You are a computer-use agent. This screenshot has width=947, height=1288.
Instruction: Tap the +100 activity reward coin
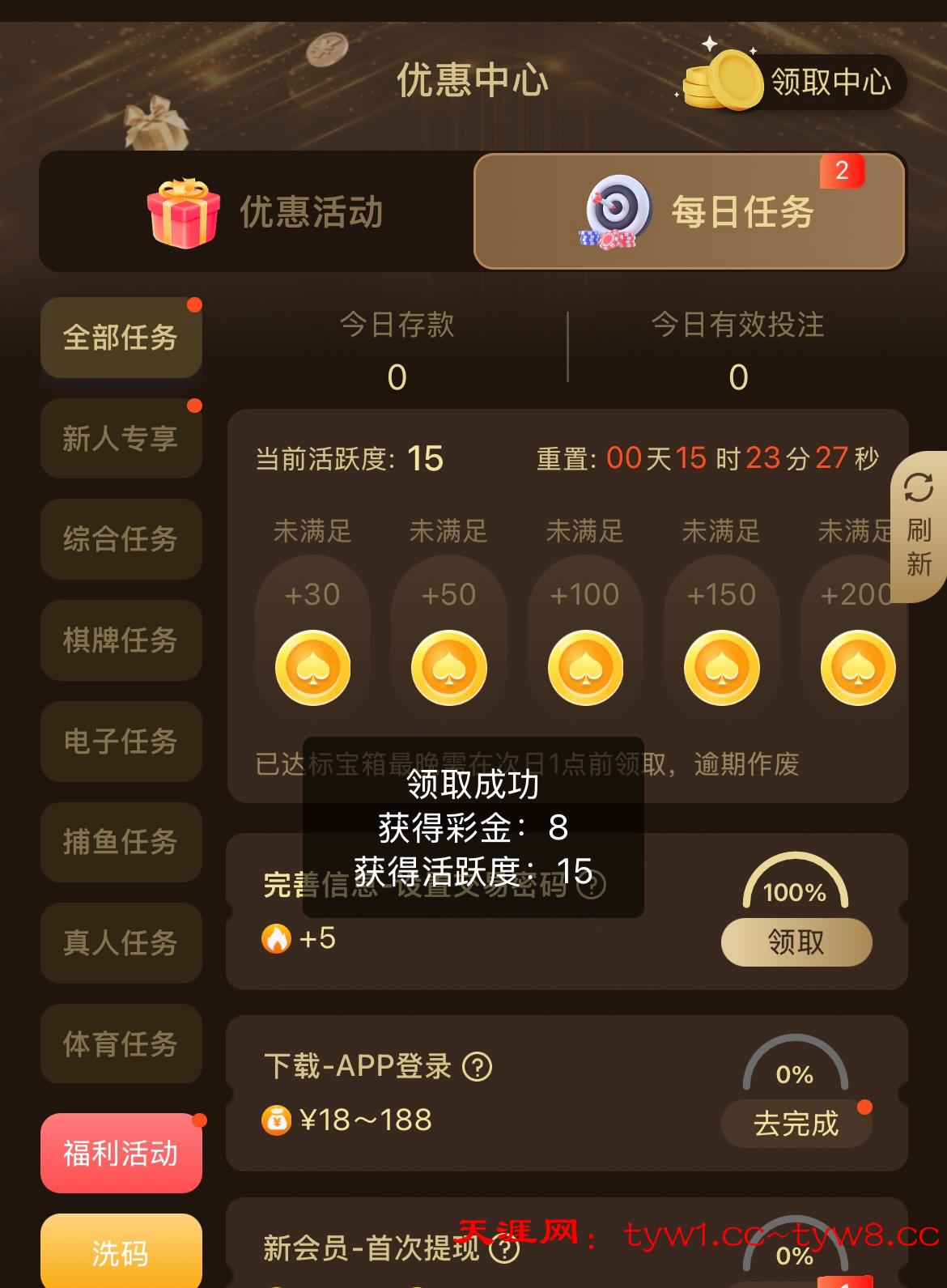point(584,668)
